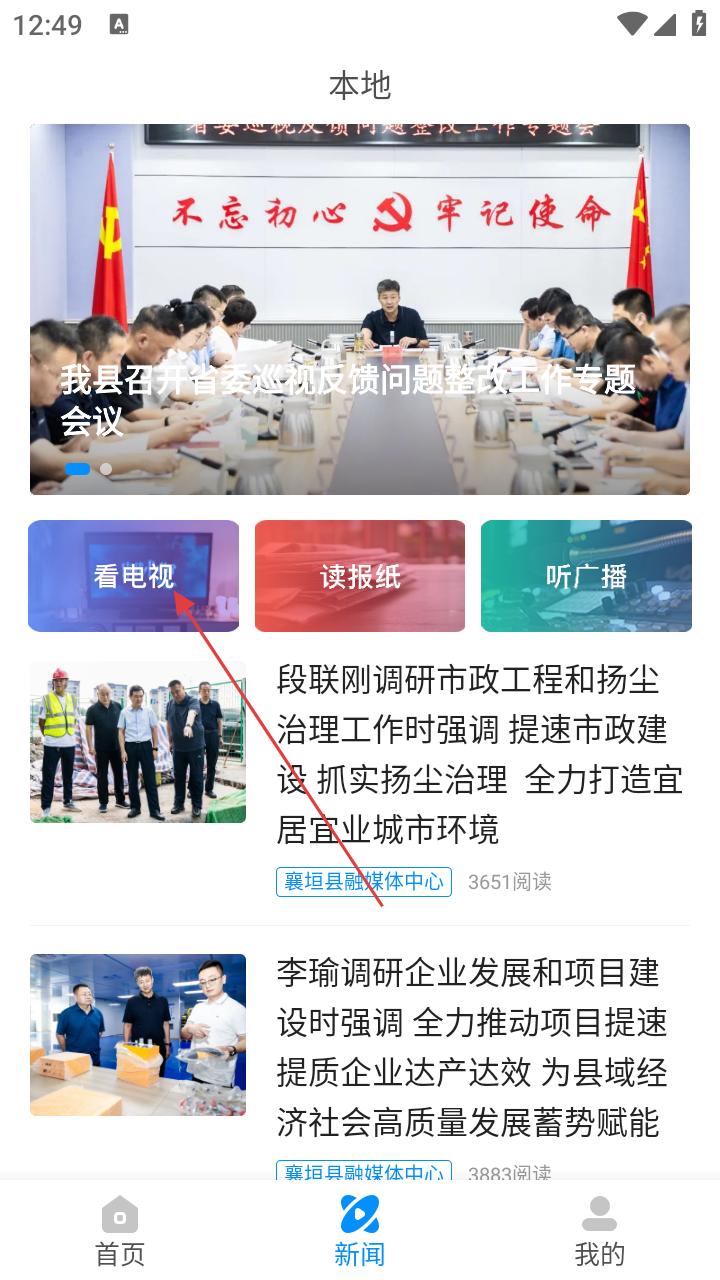The width and height of the screenshot is (720, 1280).
Task: Open the banner about 省委巡视反馈问题整改 meeting
Action: 360,309
